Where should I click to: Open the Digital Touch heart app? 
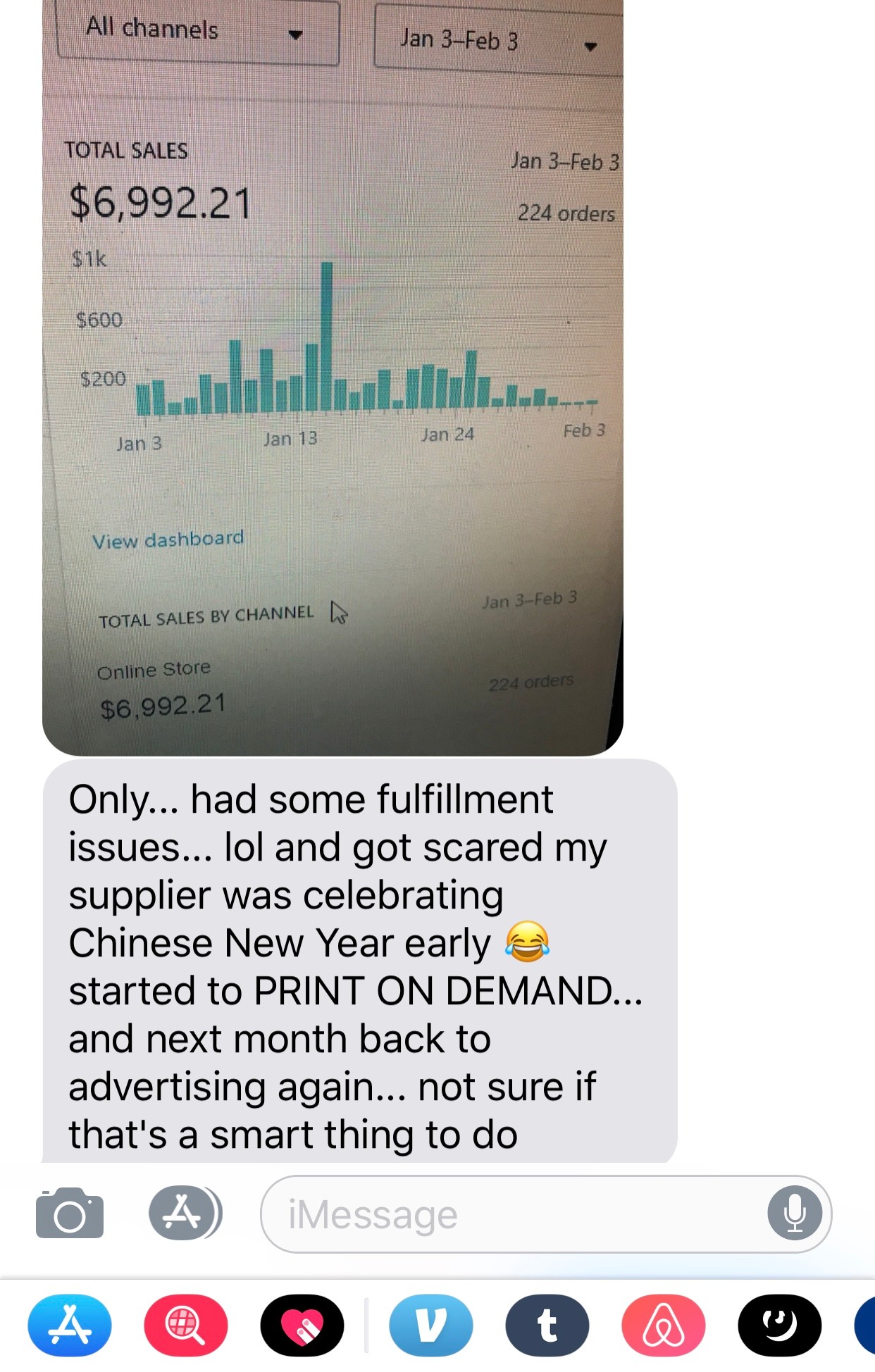click(x=302, y=1325)
